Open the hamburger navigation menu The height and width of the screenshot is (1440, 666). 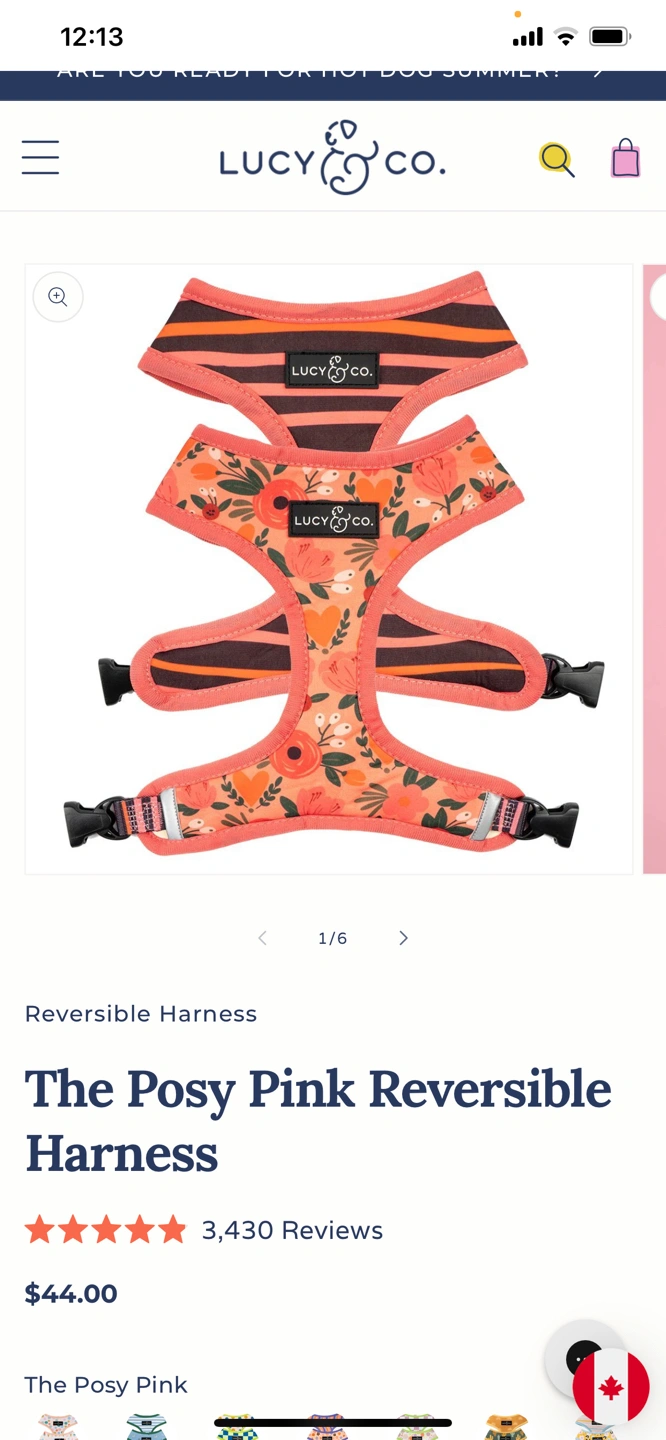click(40, 158)
